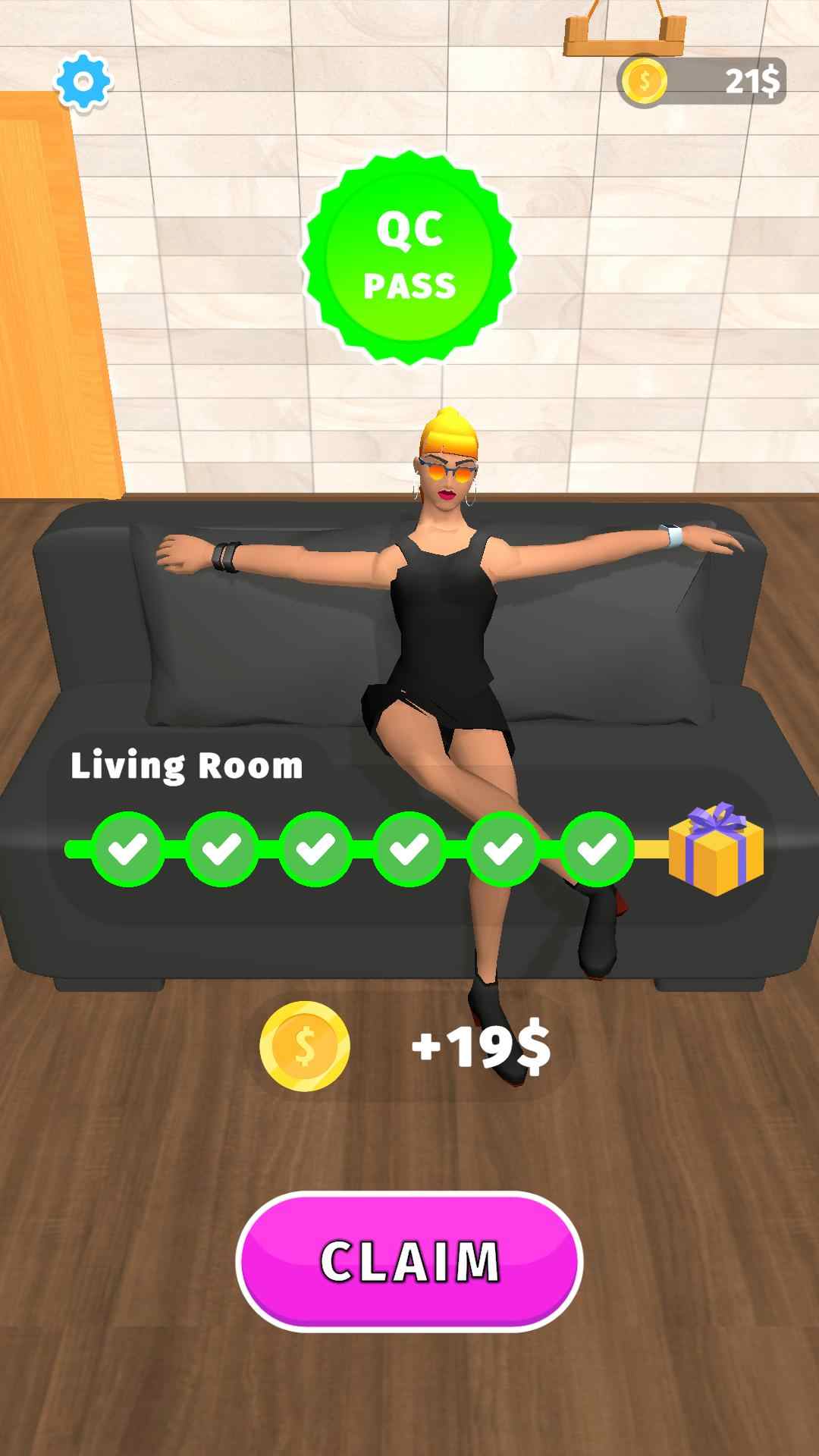Image resolution: width=819 pixels, height=1456 pixels.
Task: Tap the pink CLAIM button
Action: coord(409,1260)
